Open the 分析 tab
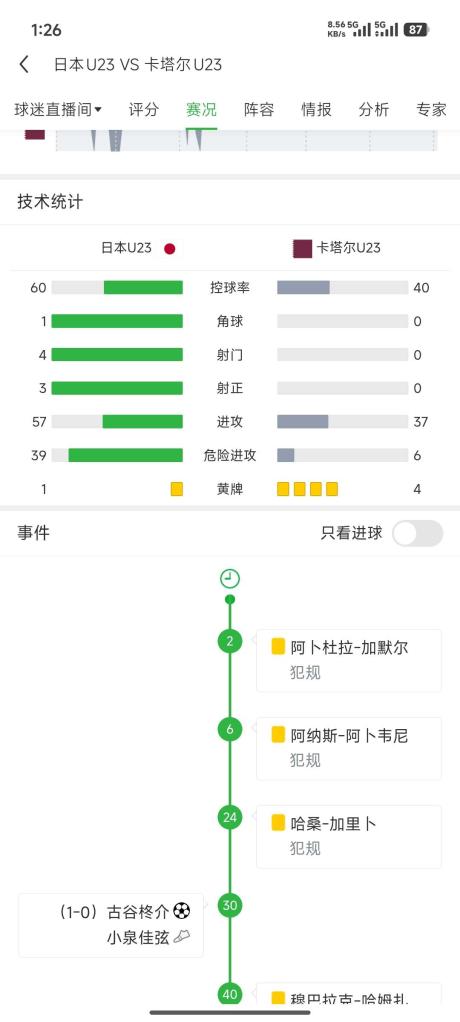460x1022 pixels. coord(374,110)
